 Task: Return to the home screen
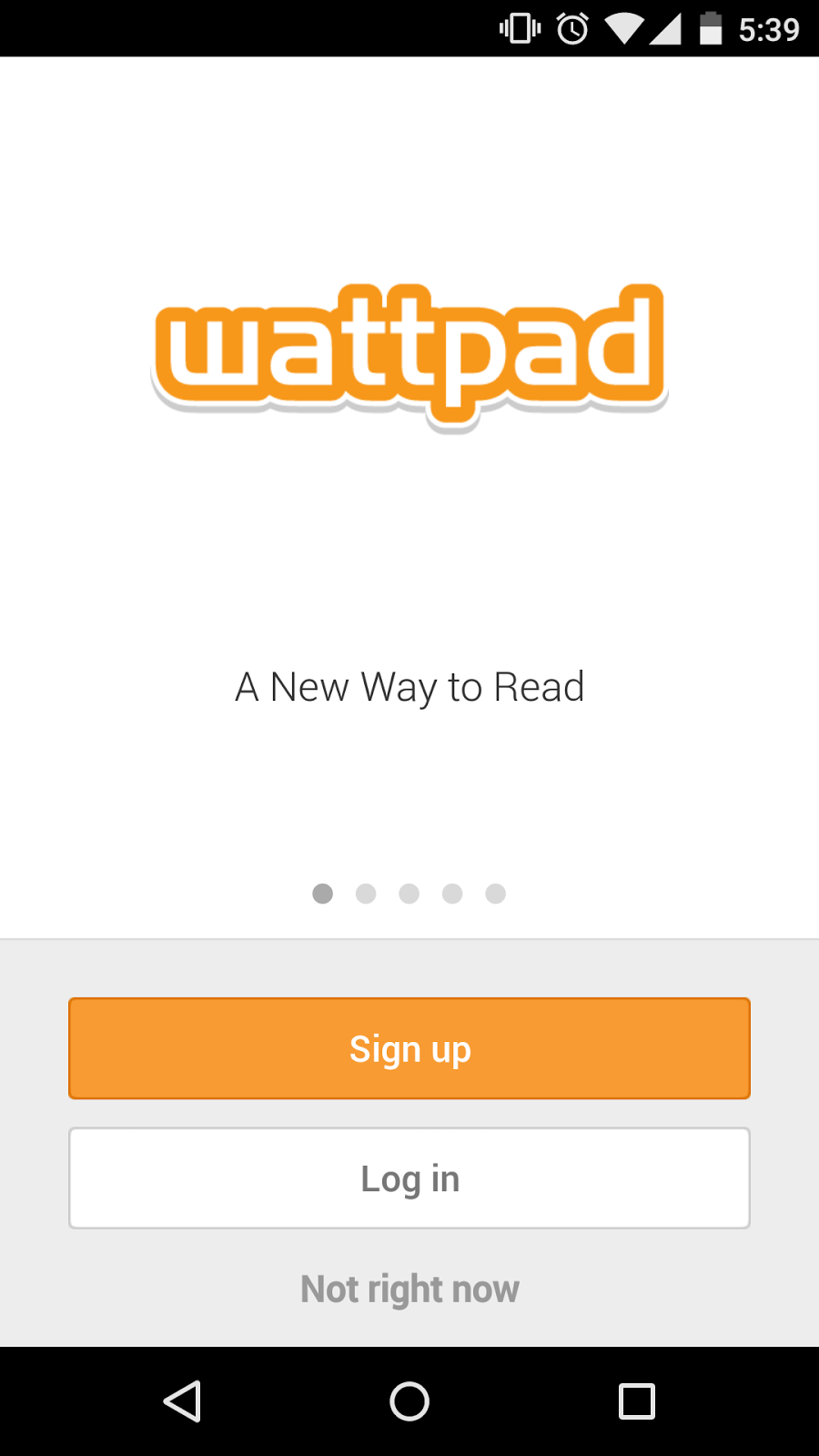coord(409,1401)
